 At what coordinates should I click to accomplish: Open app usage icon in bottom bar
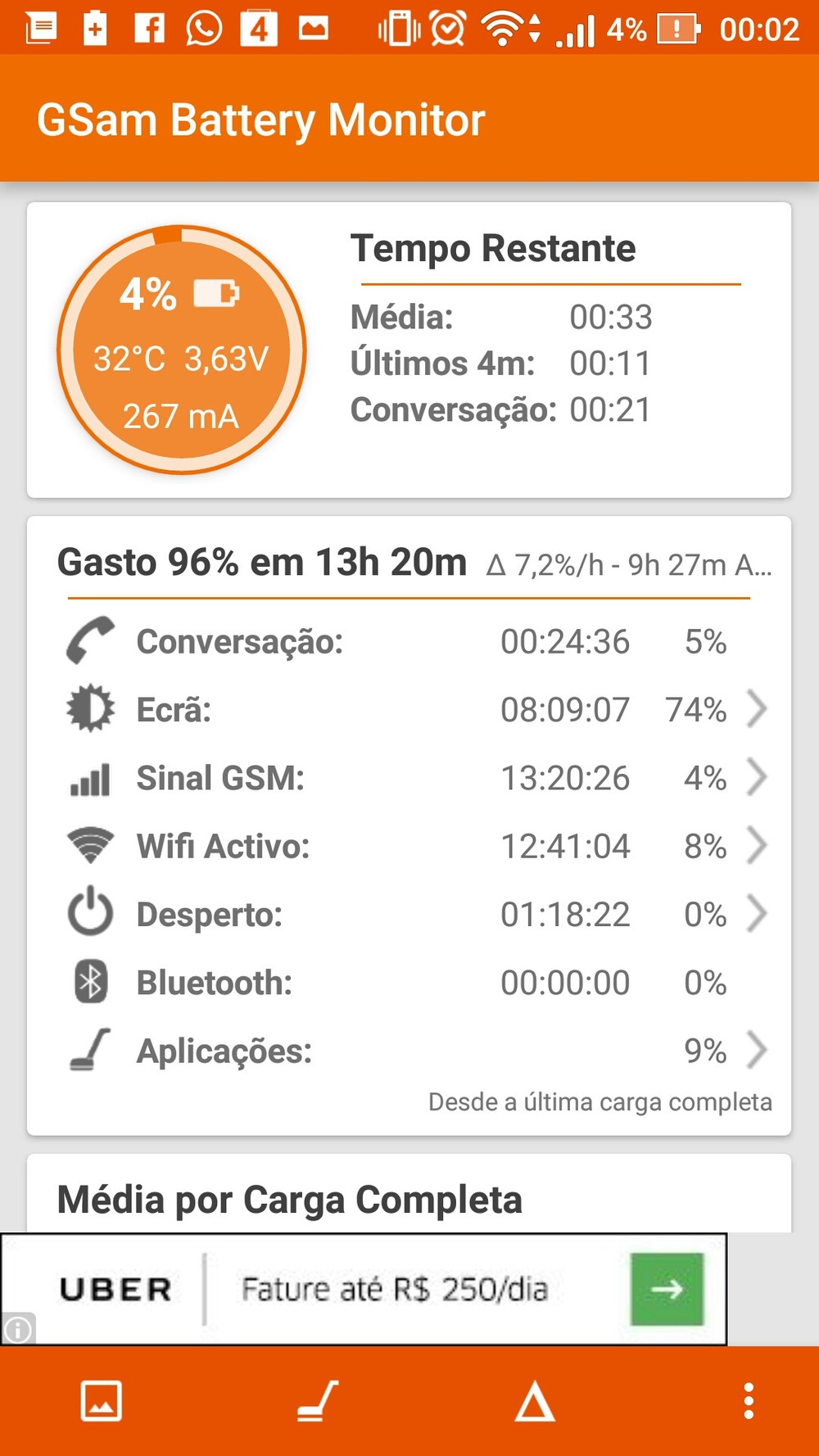click(318, 1401)
